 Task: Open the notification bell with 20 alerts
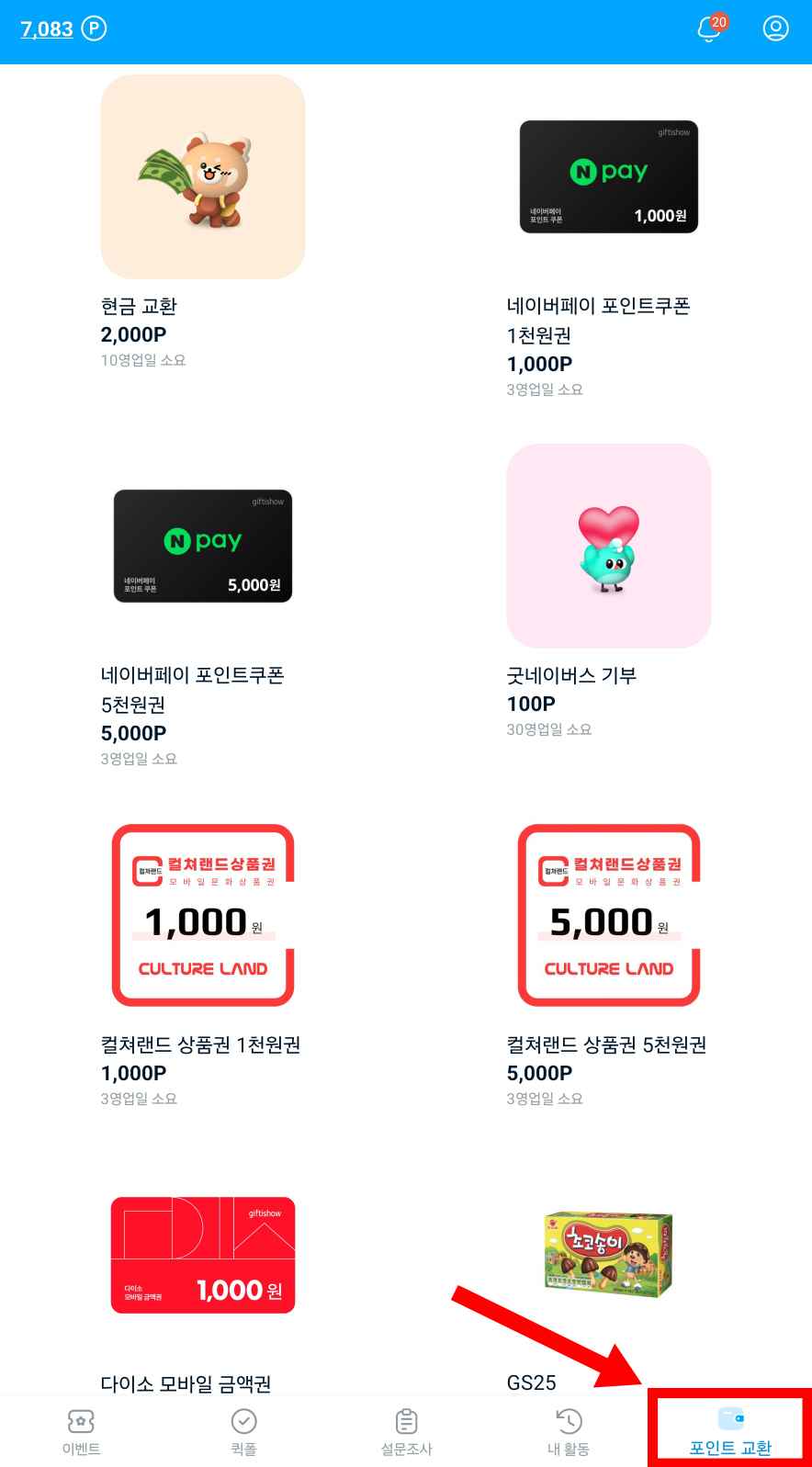707,28
